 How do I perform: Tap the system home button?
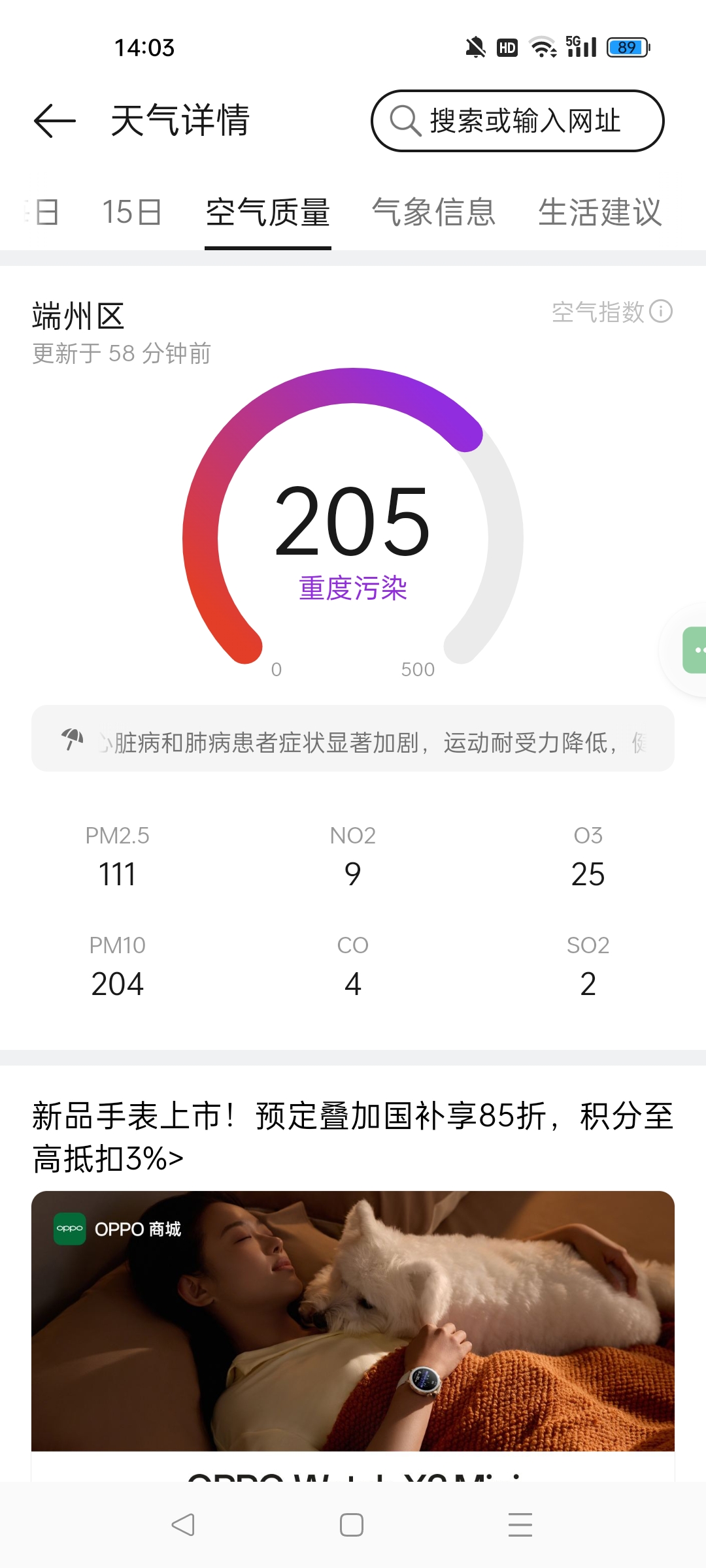point(352,1525)
